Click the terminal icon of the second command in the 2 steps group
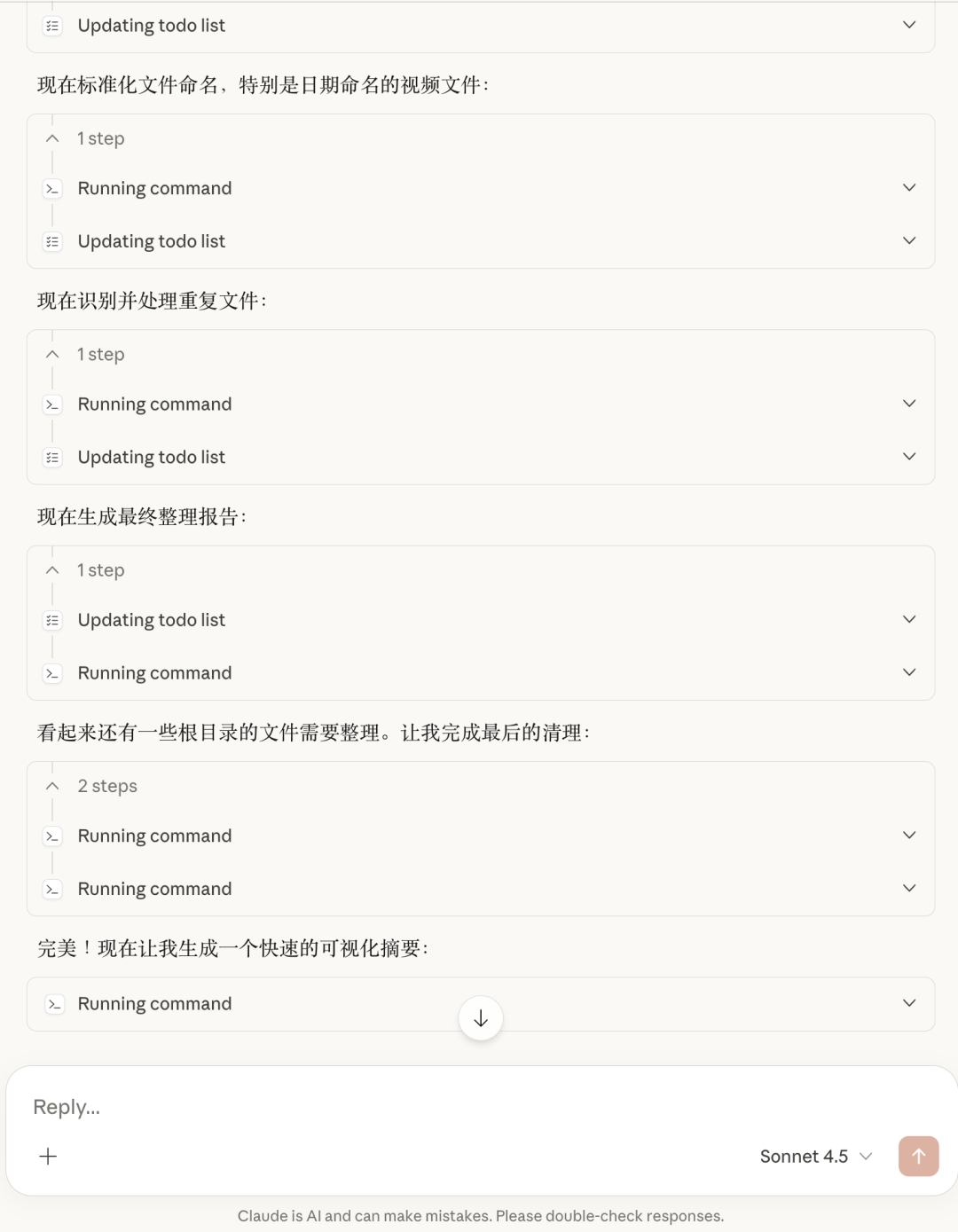Screen dimensions: 958x1232 (x=53, y=888)
